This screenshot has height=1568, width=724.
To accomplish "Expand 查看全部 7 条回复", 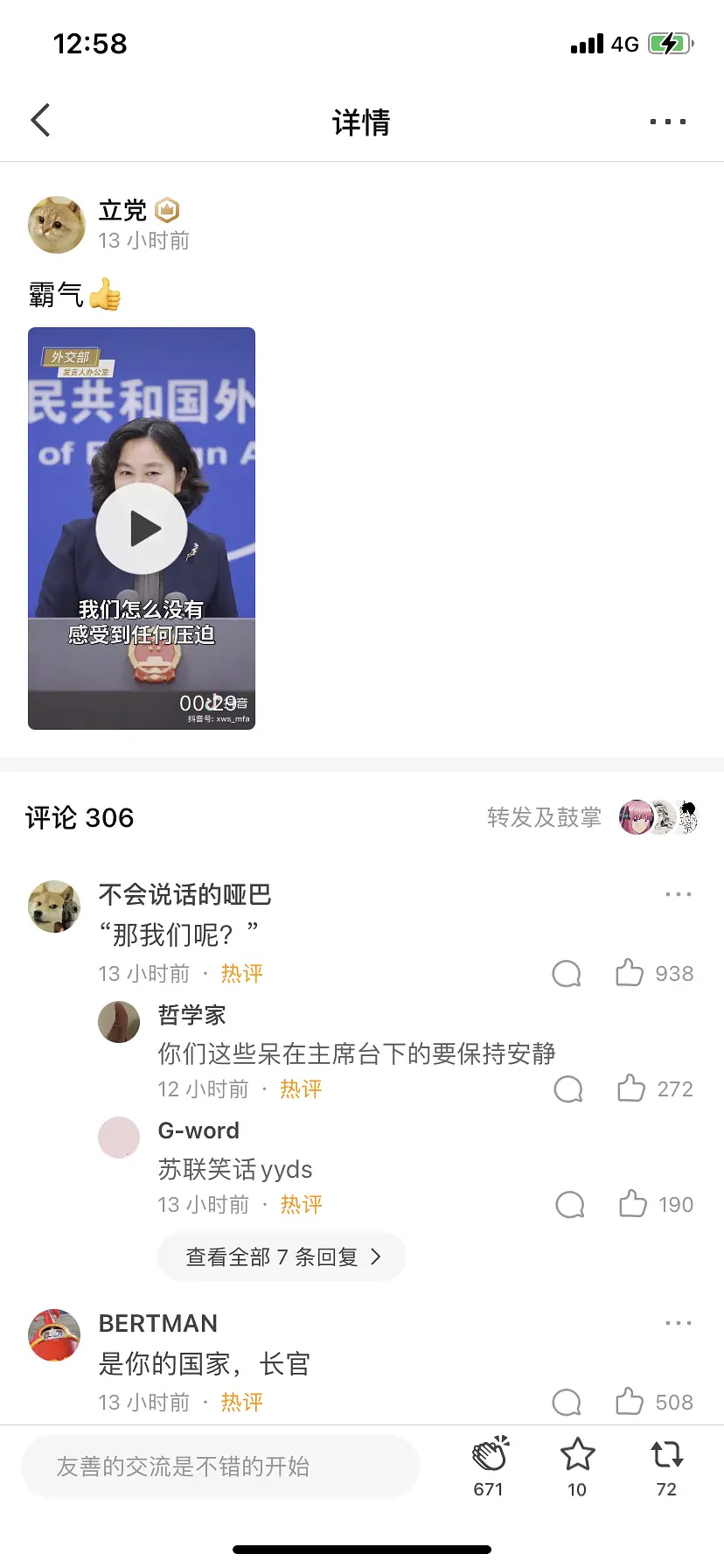I will coord(282,1256).
